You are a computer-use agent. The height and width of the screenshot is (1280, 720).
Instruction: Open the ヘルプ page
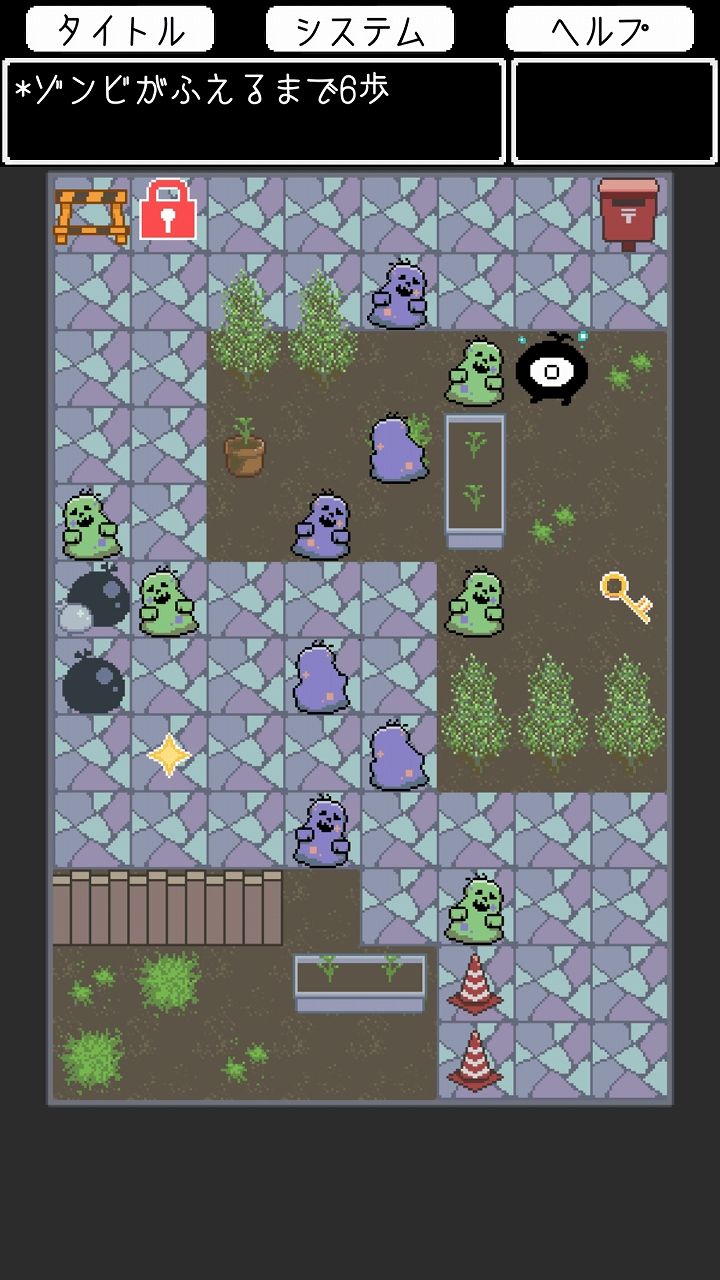[x=599, y=29]
